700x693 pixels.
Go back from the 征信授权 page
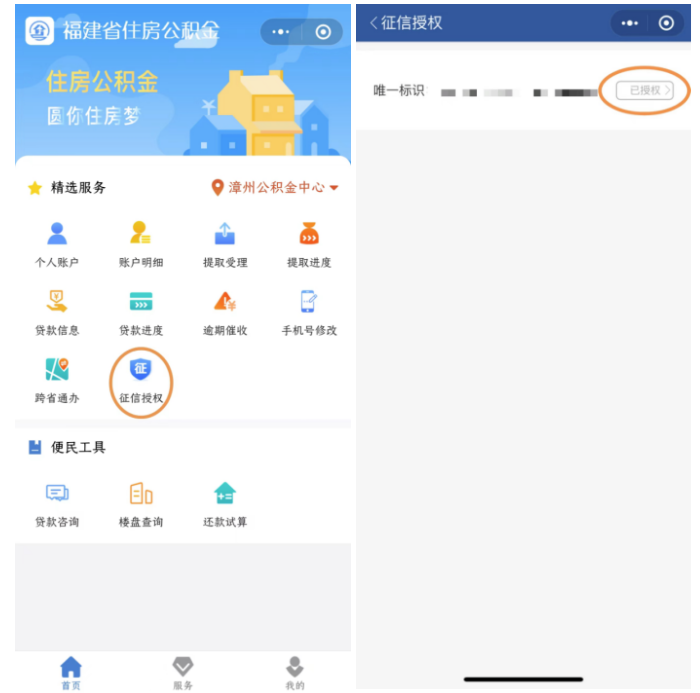pos(374,22)
